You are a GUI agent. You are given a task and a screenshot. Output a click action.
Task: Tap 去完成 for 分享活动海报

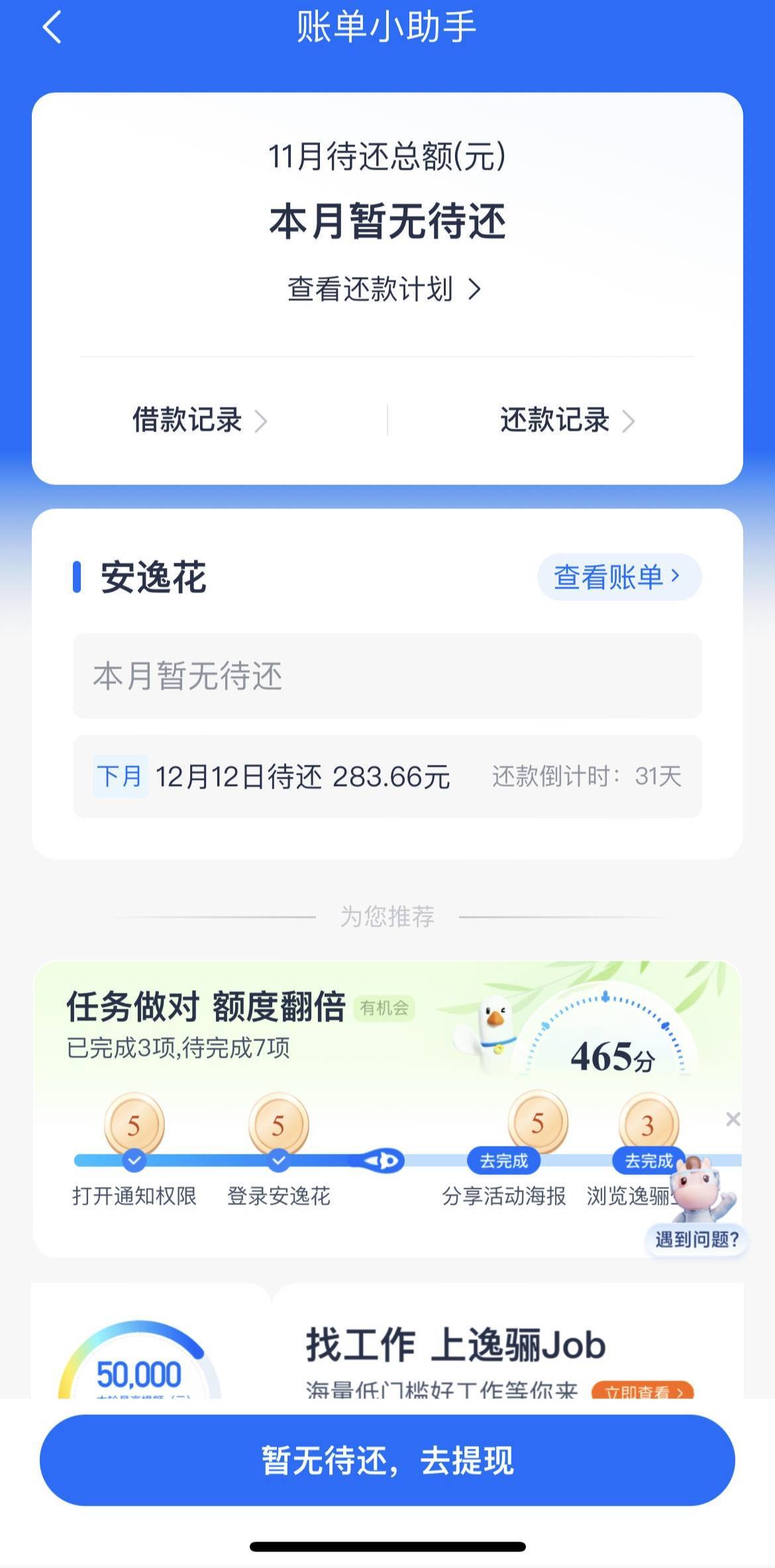pos(503,1161)
